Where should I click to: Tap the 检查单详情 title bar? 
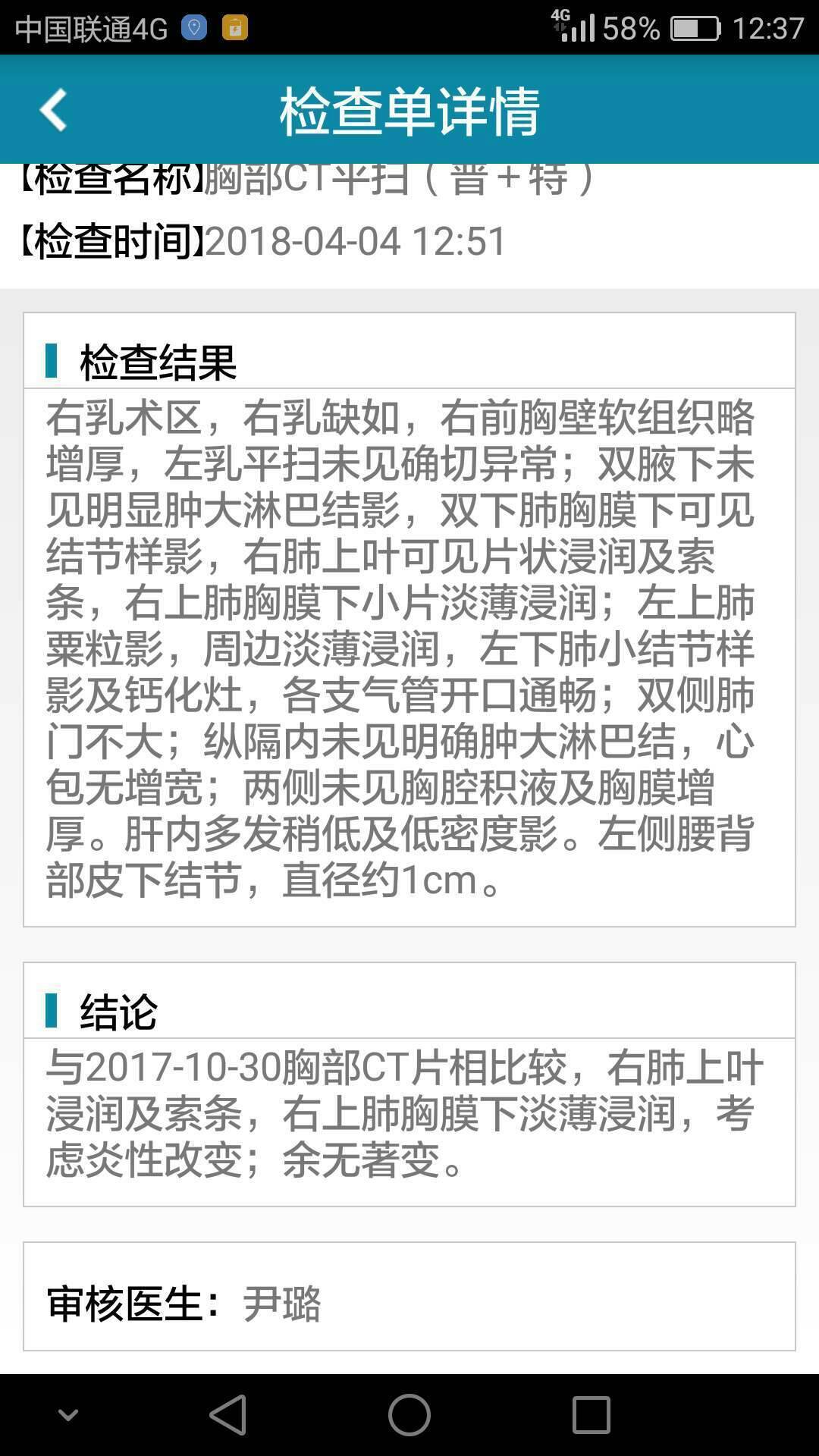[x=409, y=110]
